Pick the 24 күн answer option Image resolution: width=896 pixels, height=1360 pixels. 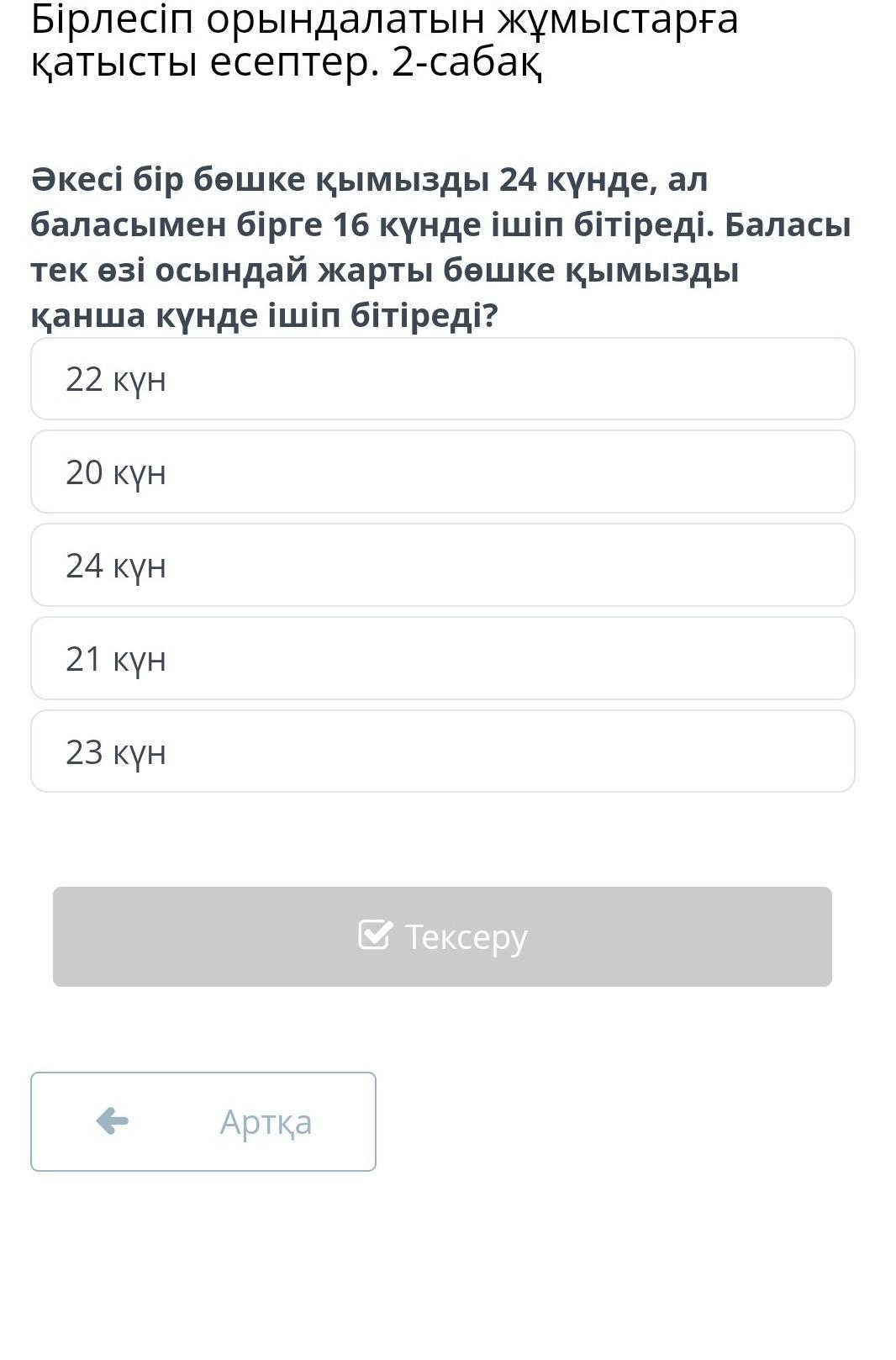pos(442,566)
